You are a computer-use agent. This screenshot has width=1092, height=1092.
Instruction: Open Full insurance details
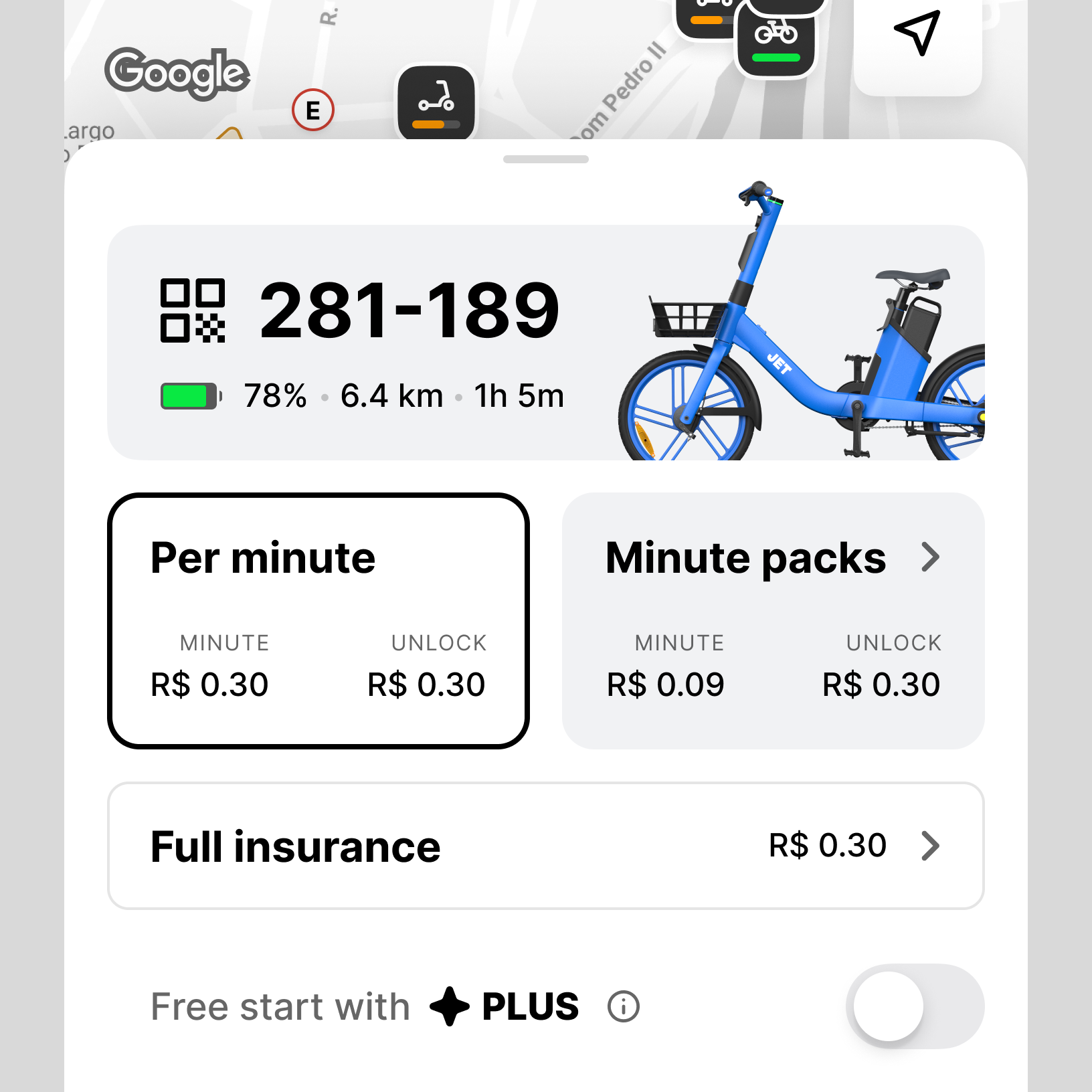point(545,846)
